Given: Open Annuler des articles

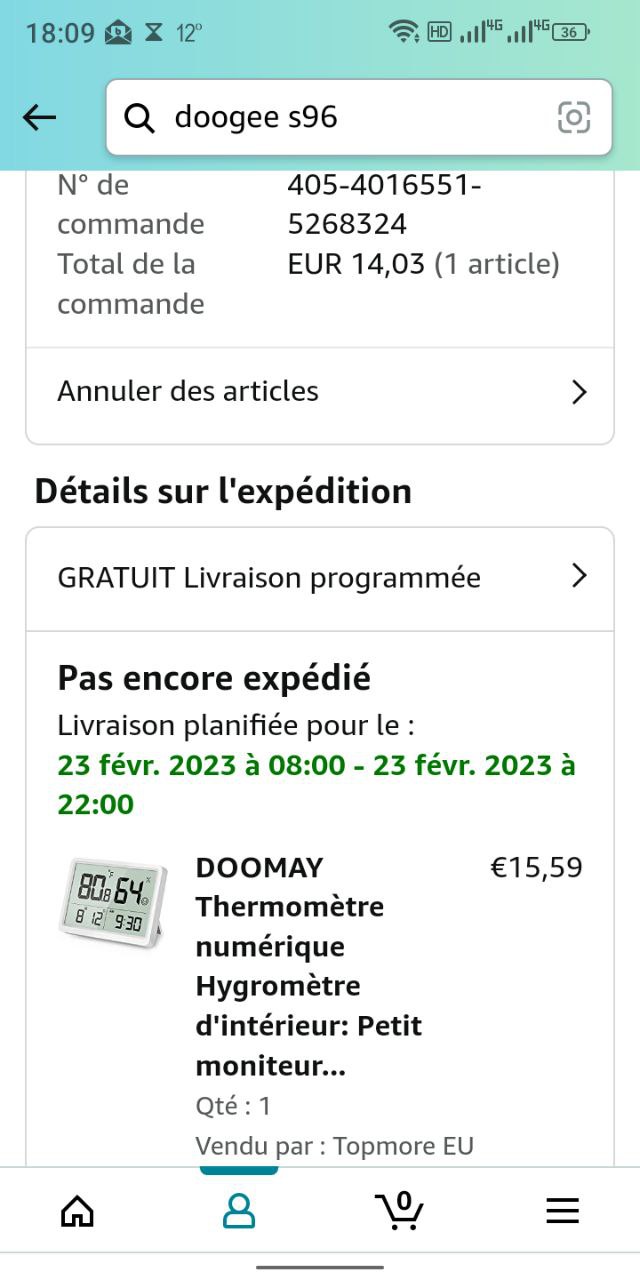Looking at the screenshot, I should (320, 391).
